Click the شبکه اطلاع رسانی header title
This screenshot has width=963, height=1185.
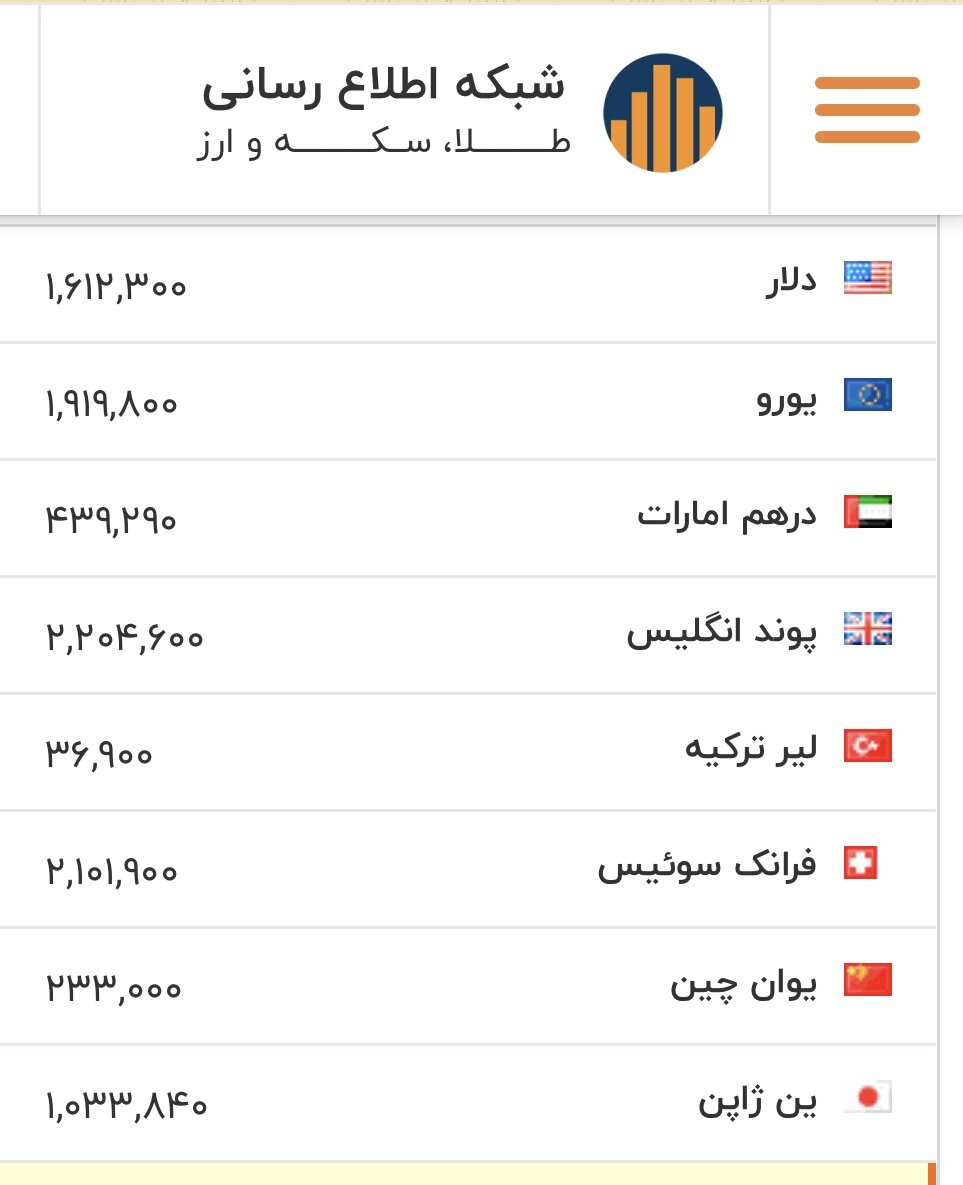click(385, 83)
